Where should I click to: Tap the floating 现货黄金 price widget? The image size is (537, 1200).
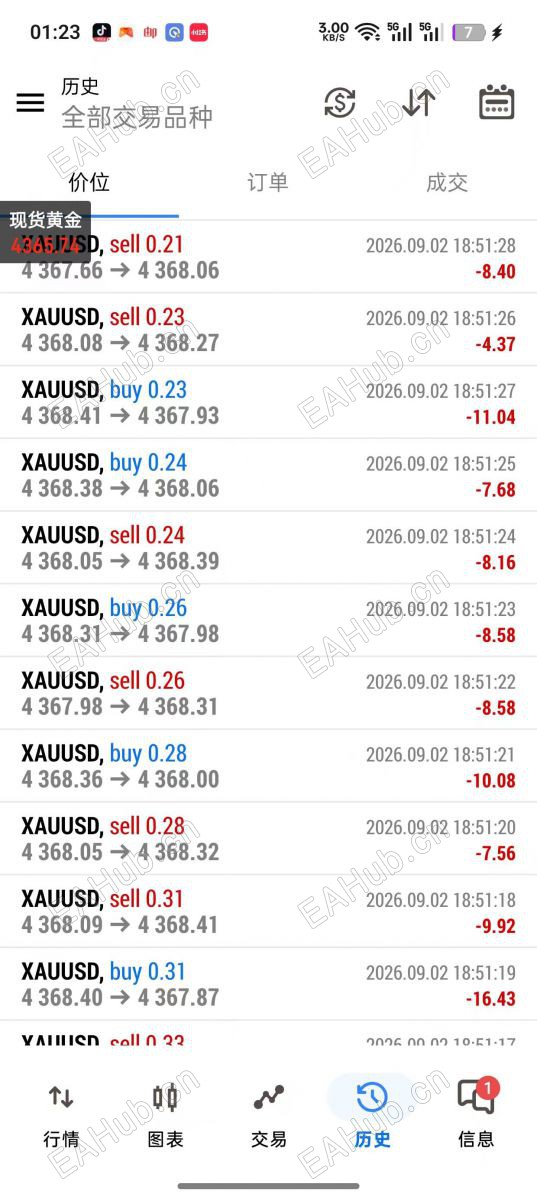(x=45, y=232)
